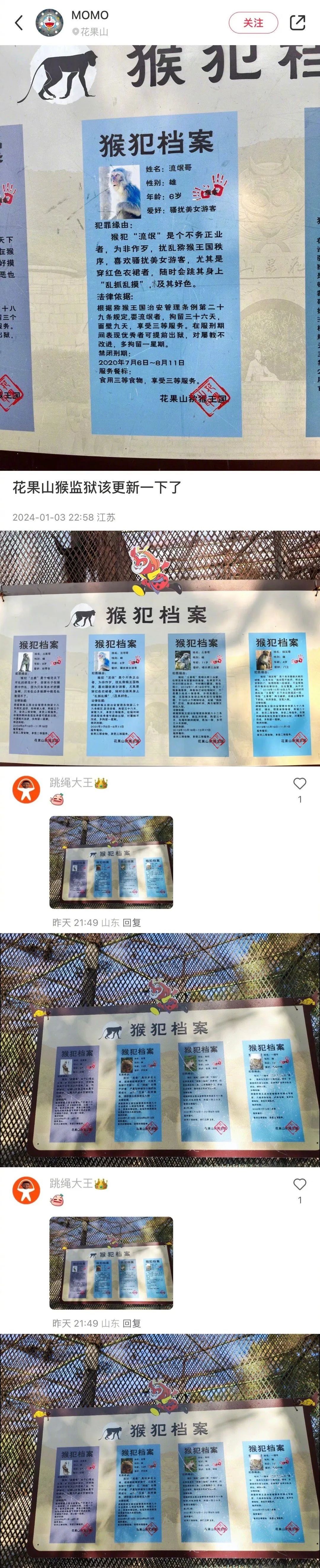The width and height of the screenshot is (320, 1568).
Task: Go back to the previous page
Action: [x=19, y=23]
